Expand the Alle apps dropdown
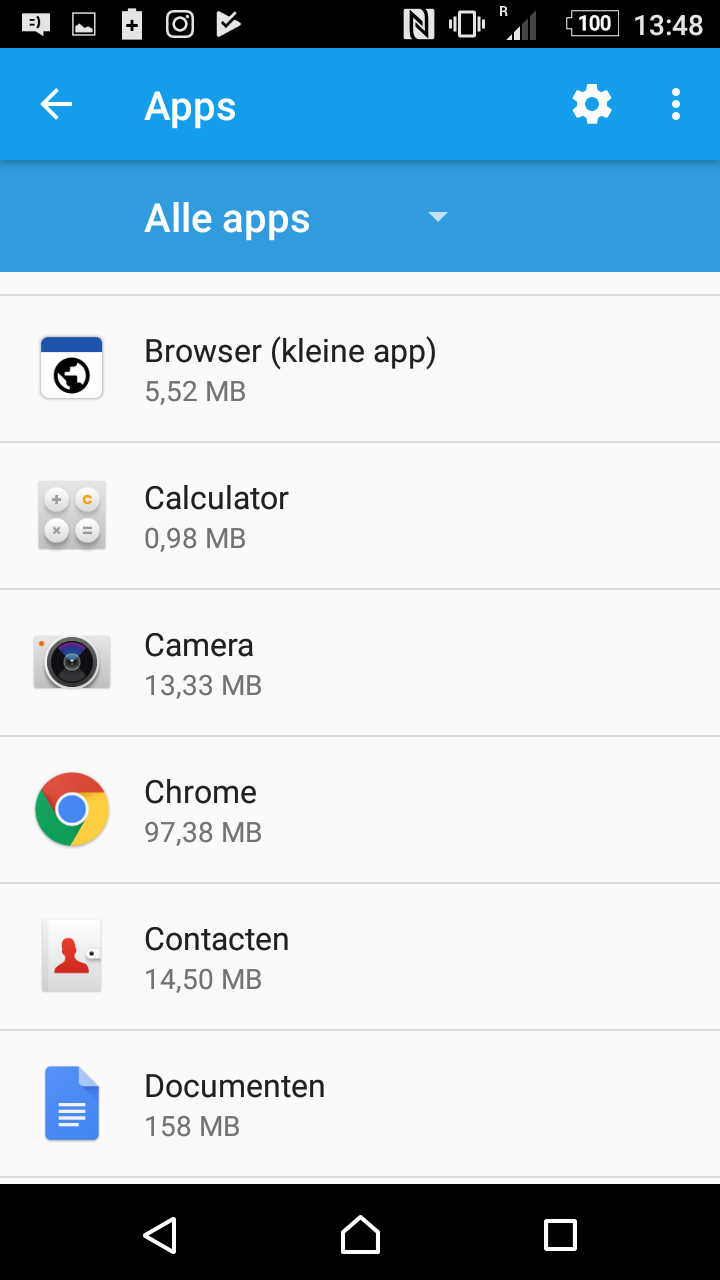Screen dimensions: 720x1280 coord(296,218)
